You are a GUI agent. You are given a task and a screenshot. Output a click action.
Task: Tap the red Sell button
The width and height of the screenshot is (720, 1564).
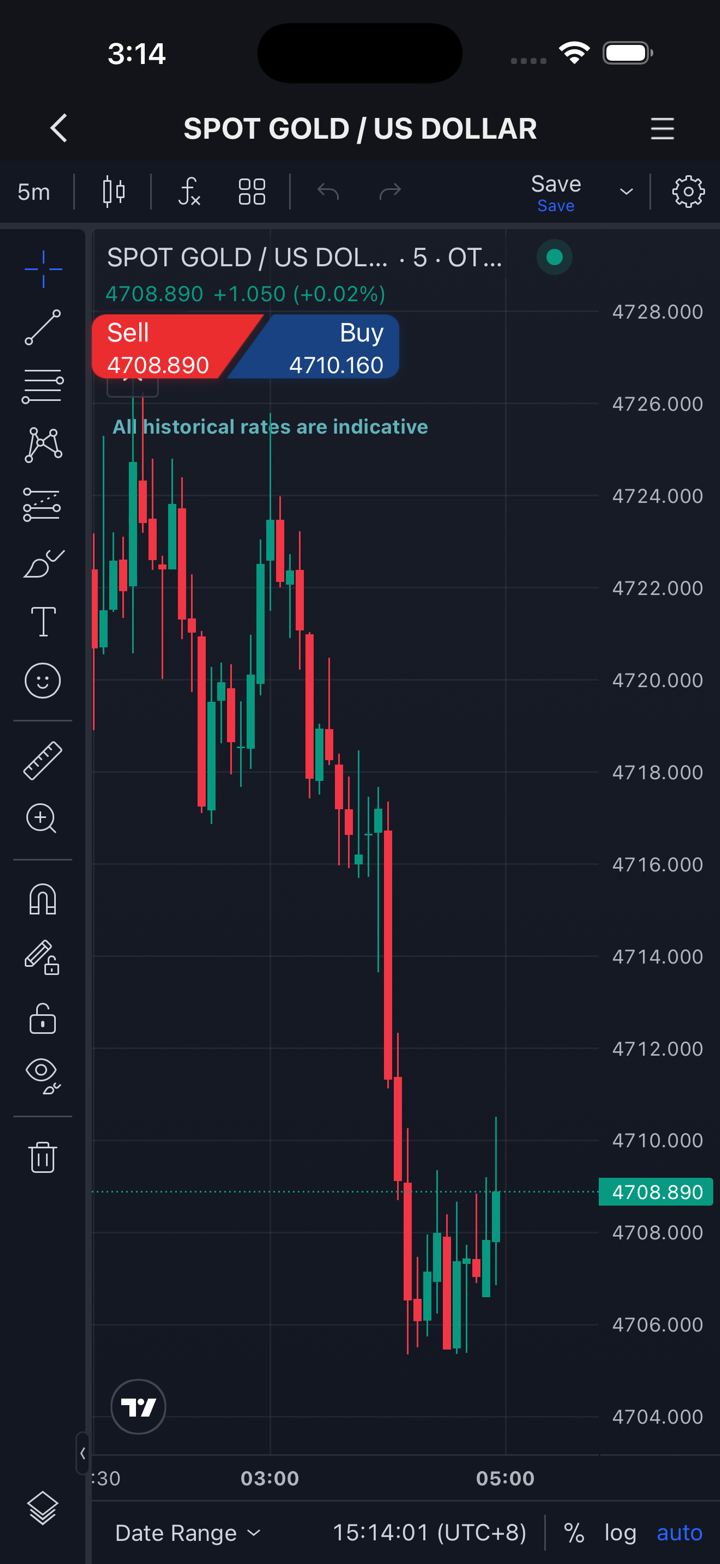point(170,347)
